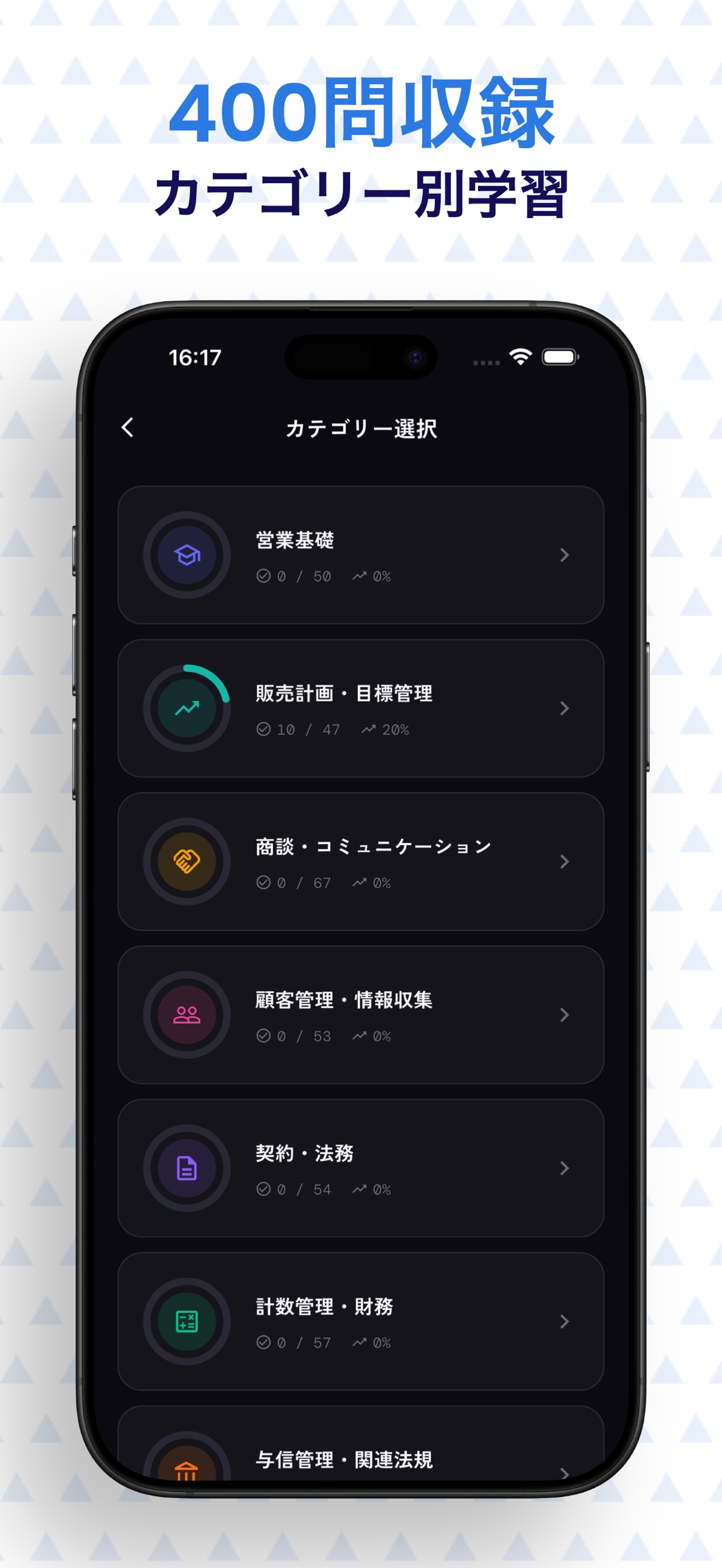The width and height of the screenshot is (722, 1568).
Task: Select the graduation cap icon for 営業基礎
Action: coord(186,555)
